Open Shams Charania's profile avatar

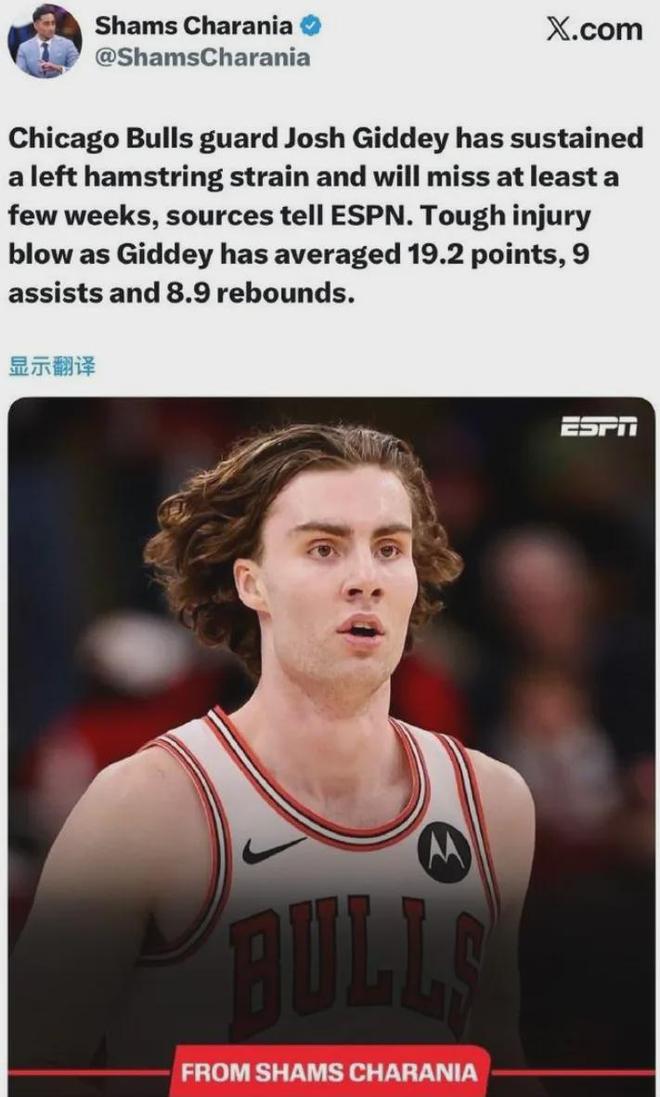pyautogui.click(x=44, y=41)
